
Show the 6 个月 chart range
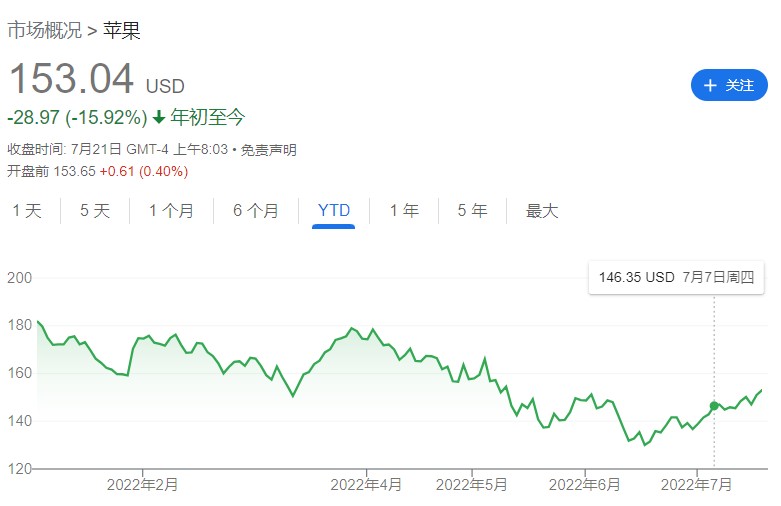(x=255, y=211)
